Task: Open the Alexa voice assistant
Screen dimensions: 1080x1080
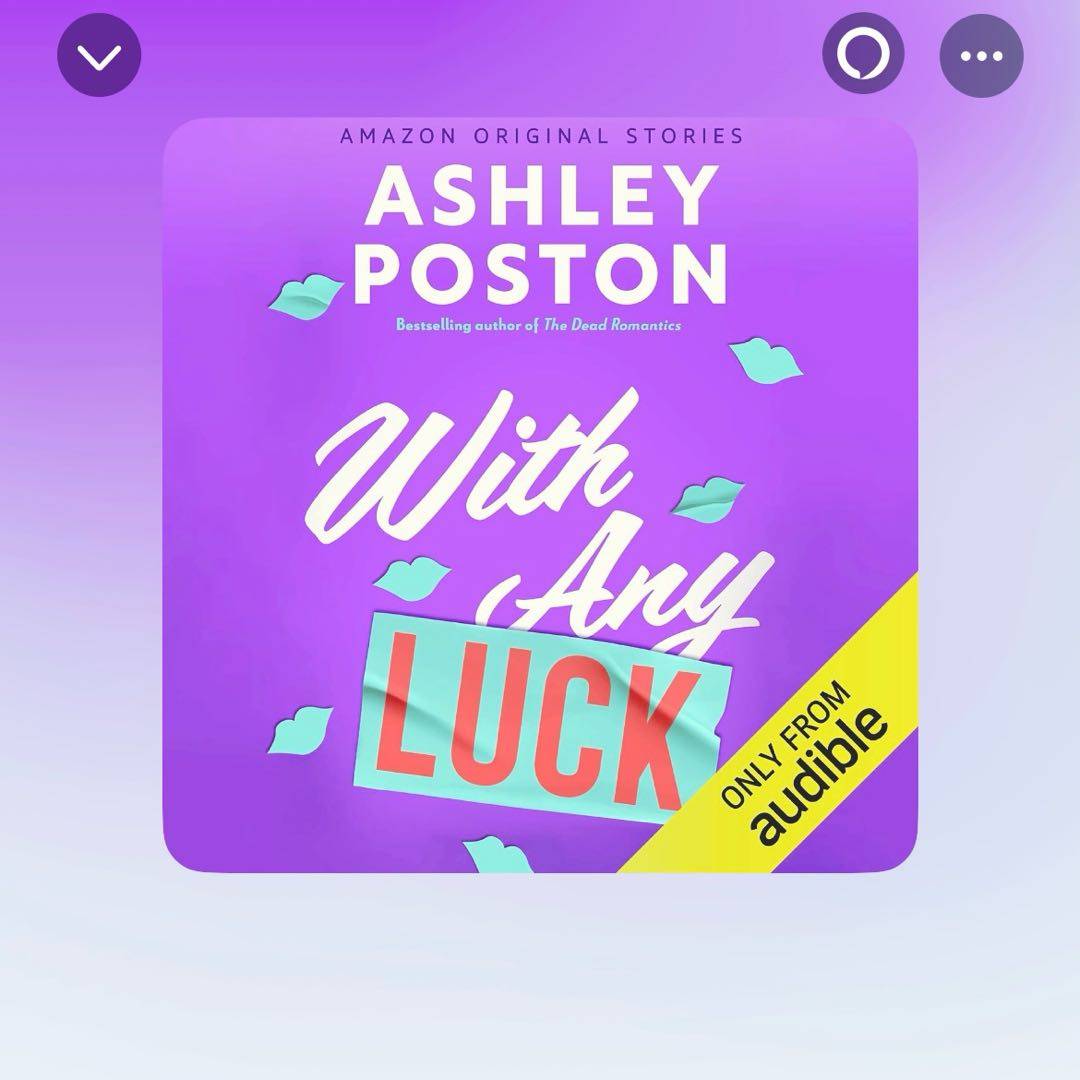Action: pos(863,56)
